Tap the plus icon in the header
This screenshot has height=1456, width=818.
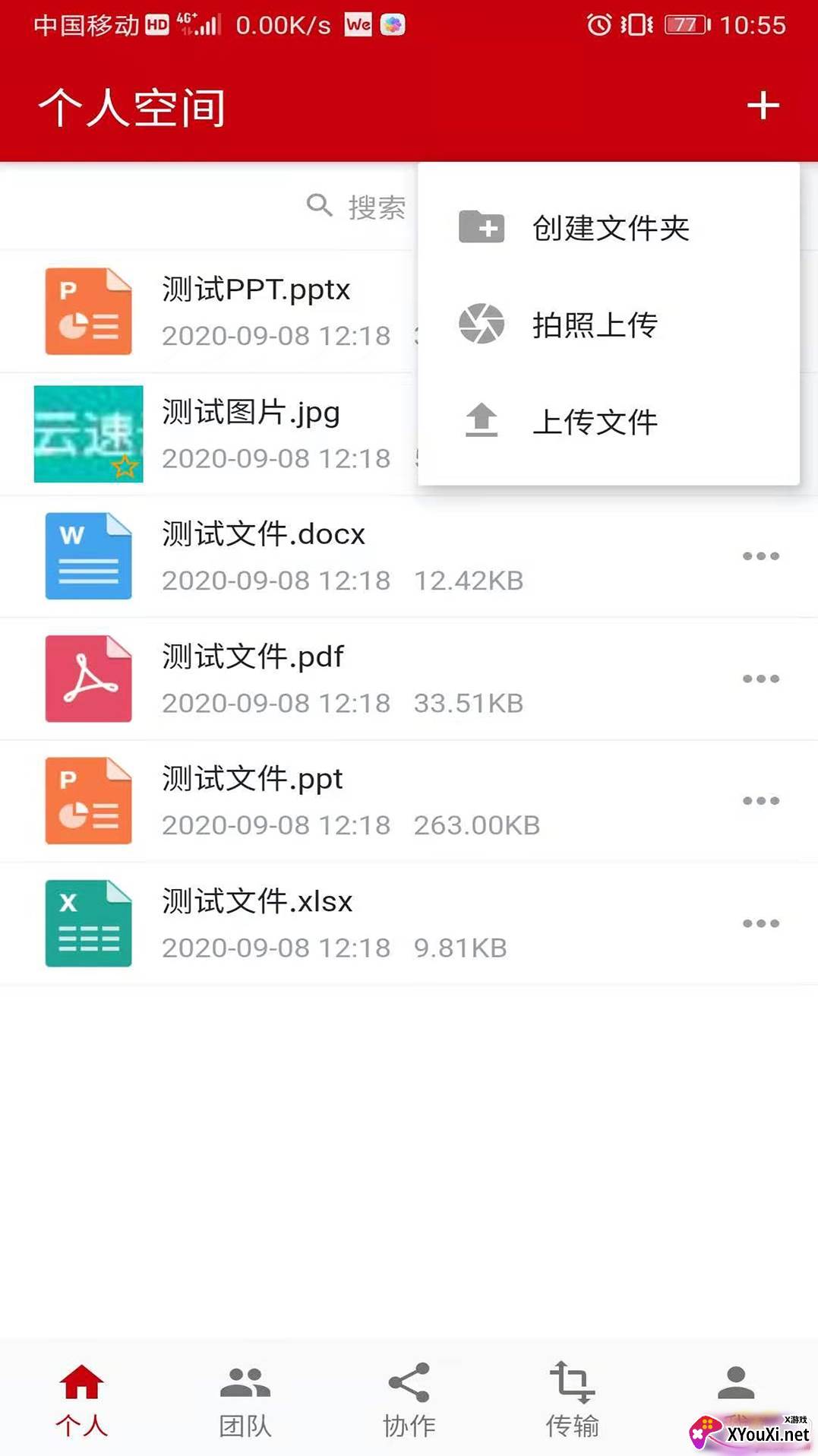point(763,106)
